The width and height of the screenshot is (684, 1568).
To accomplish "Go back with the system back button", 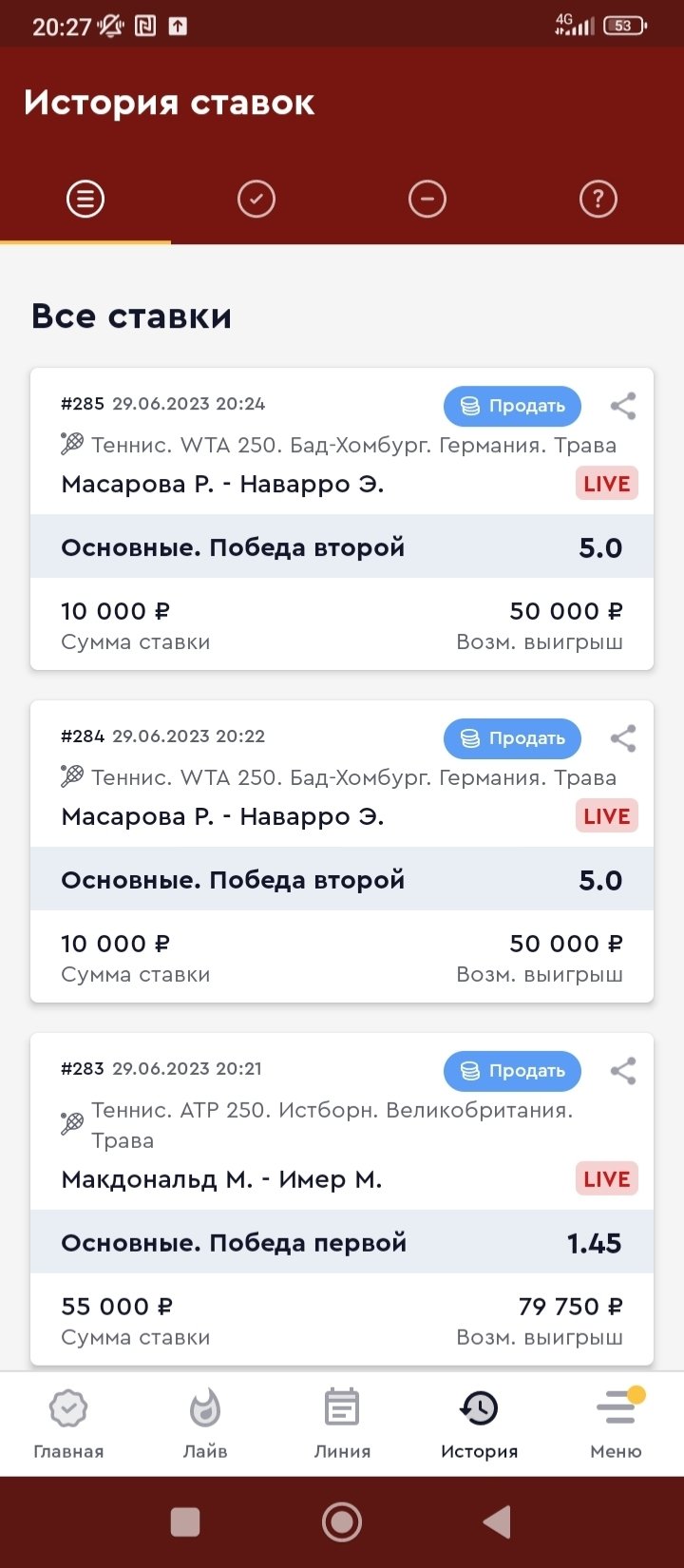I will [497, 1522].
